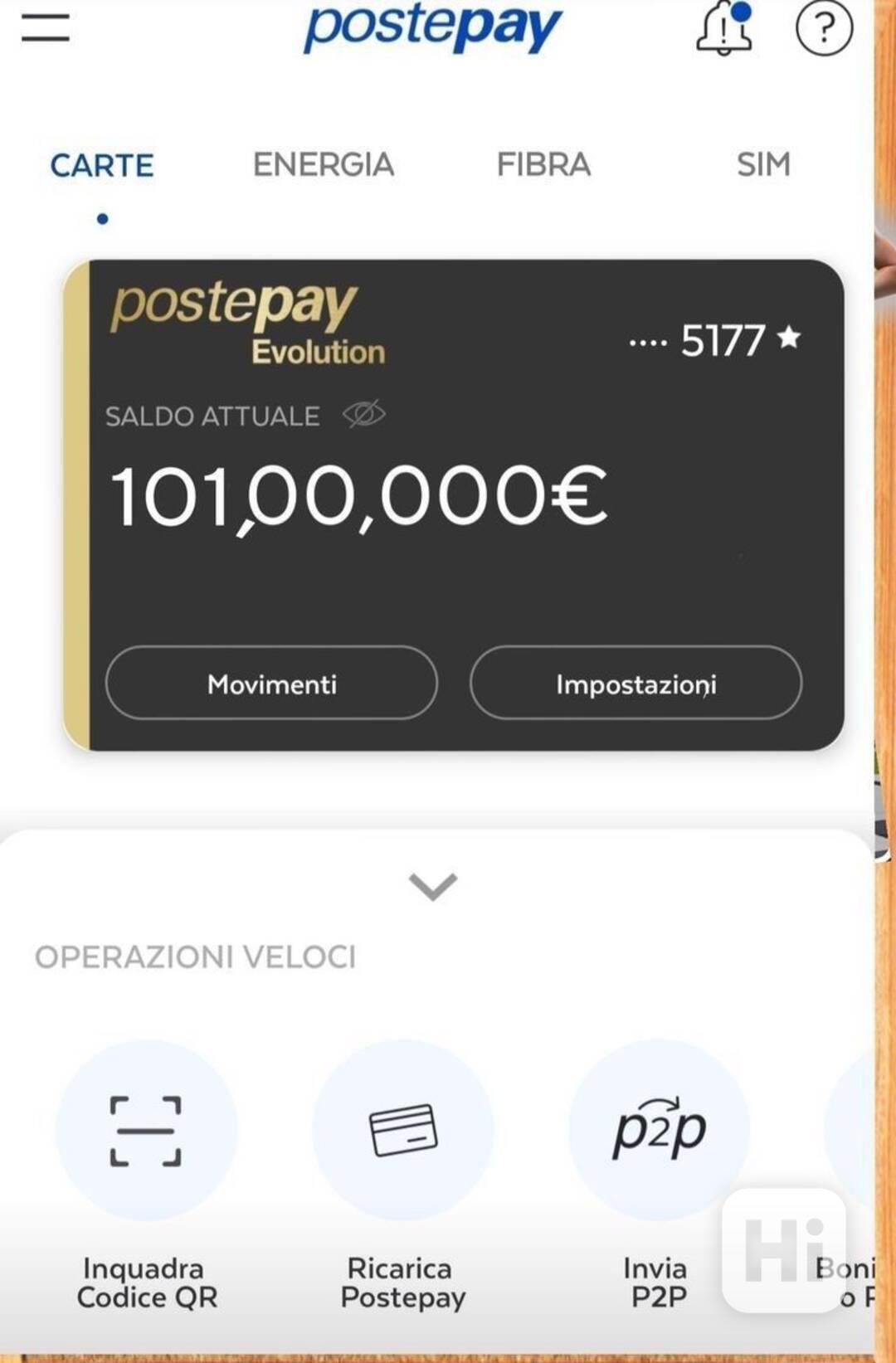Open the help question mark icon
Viewport: 896px width, 1363px height.
point(824,28)
